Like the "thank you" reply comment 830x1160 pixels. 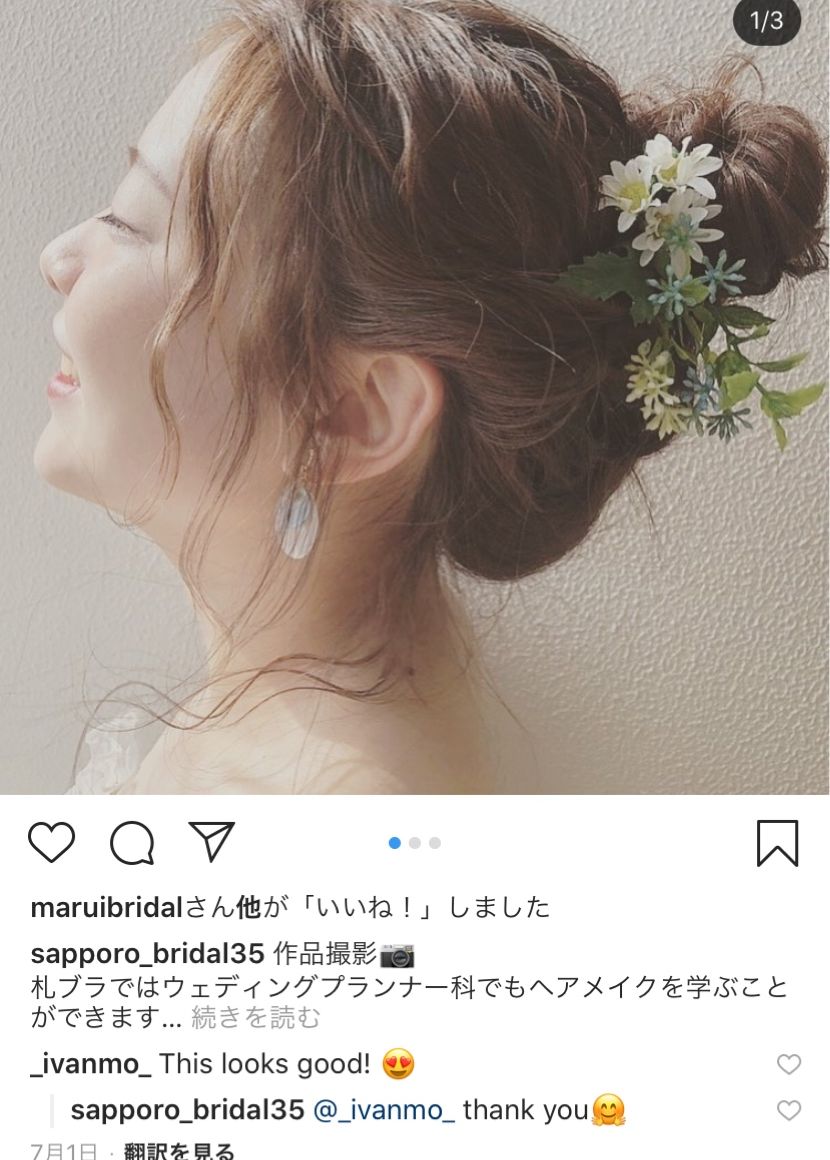pyautogui.click(x=789, y=1111)
